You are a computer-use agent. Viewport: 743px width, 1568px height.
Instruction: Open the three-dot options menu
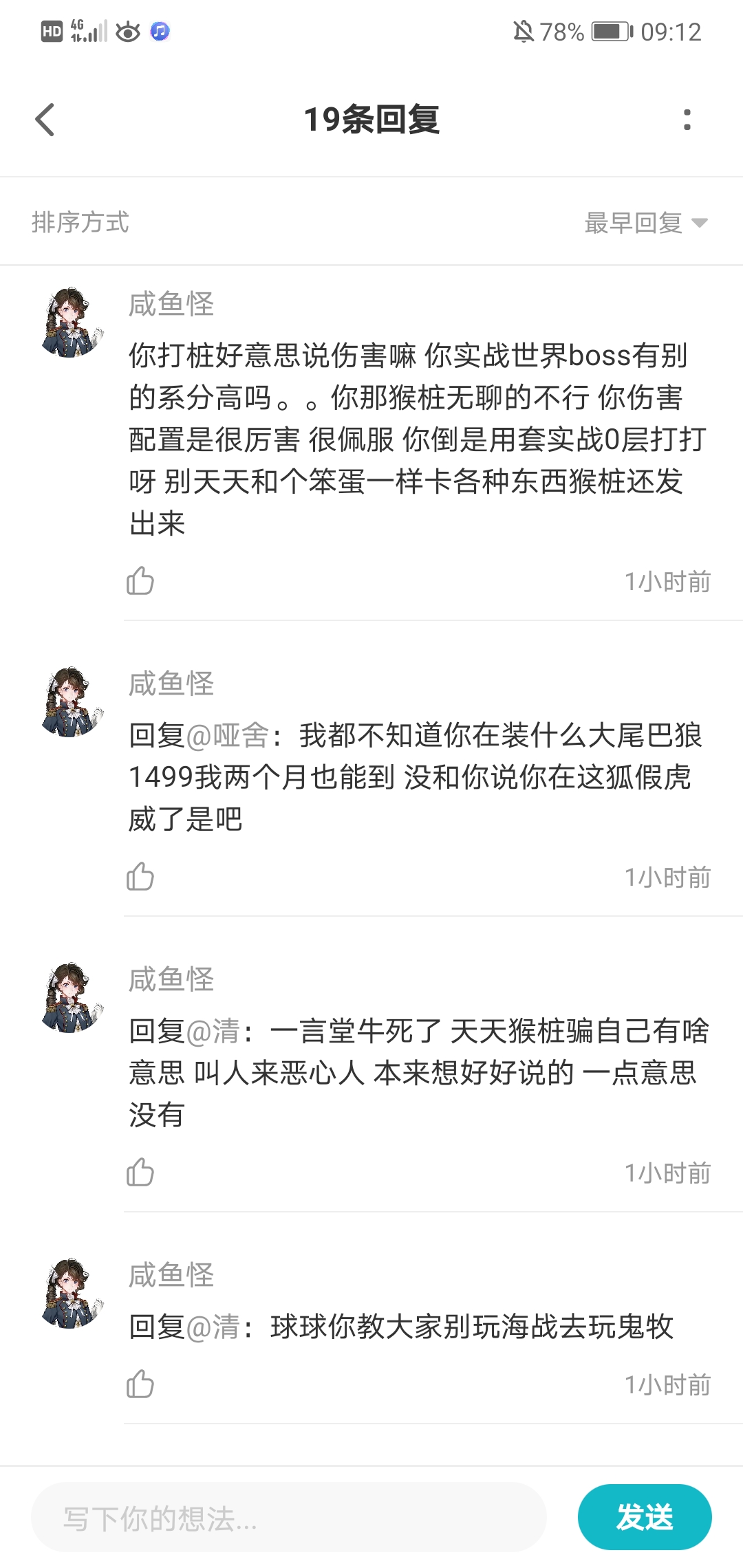(x=686, y=119)
